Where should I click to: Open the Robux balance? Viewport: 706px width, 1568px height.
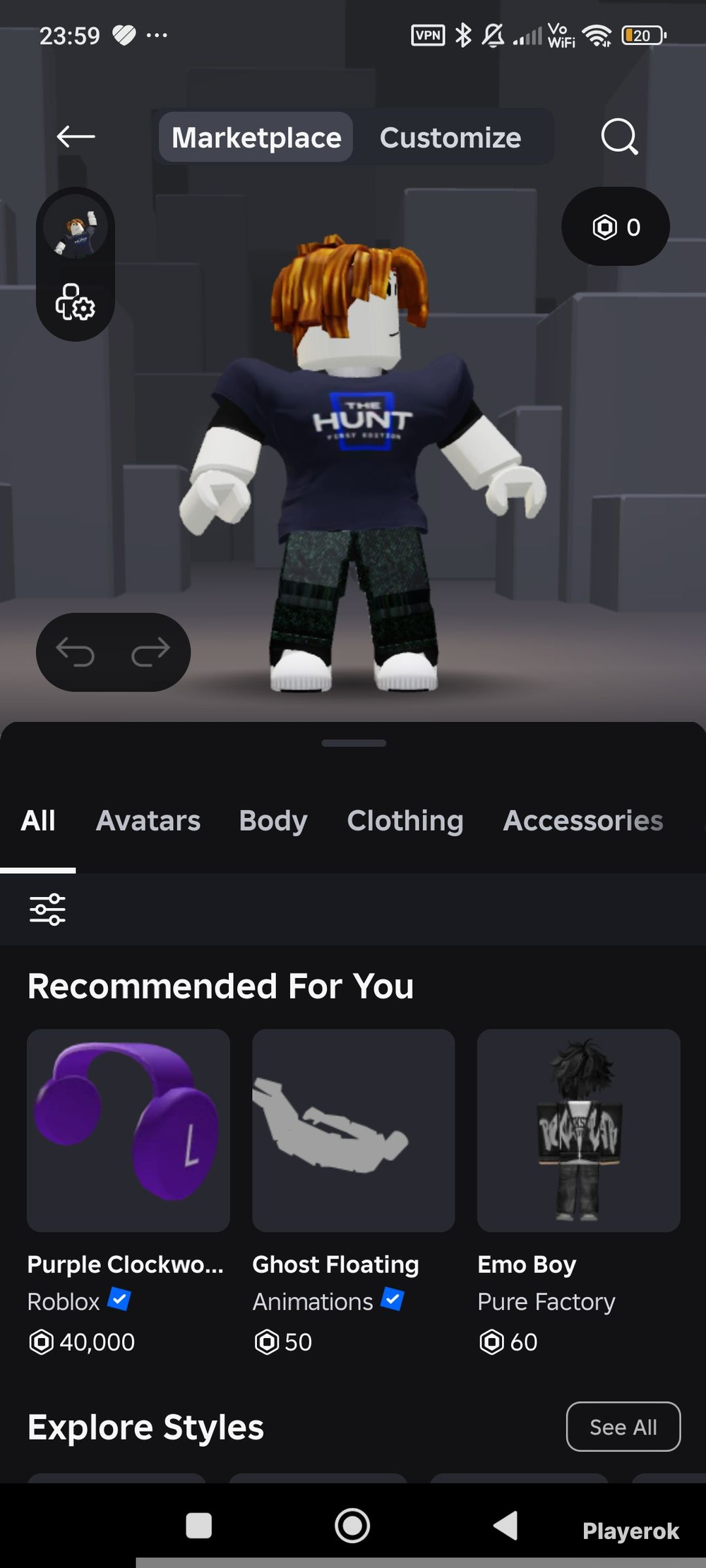click(616, 227)
